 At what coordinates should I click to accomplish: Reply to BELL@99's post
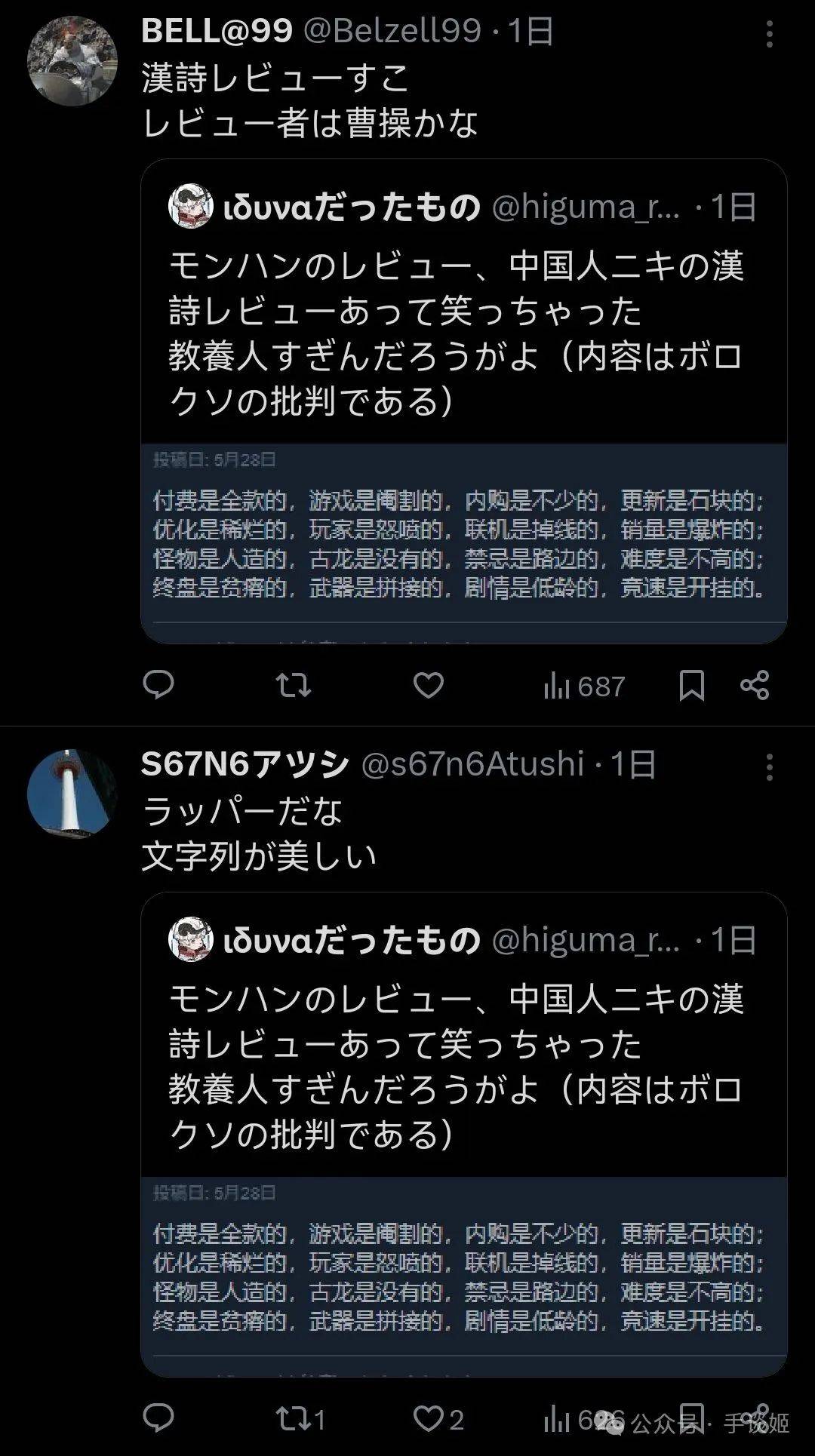pyautogui.click(x=158, y=685)
